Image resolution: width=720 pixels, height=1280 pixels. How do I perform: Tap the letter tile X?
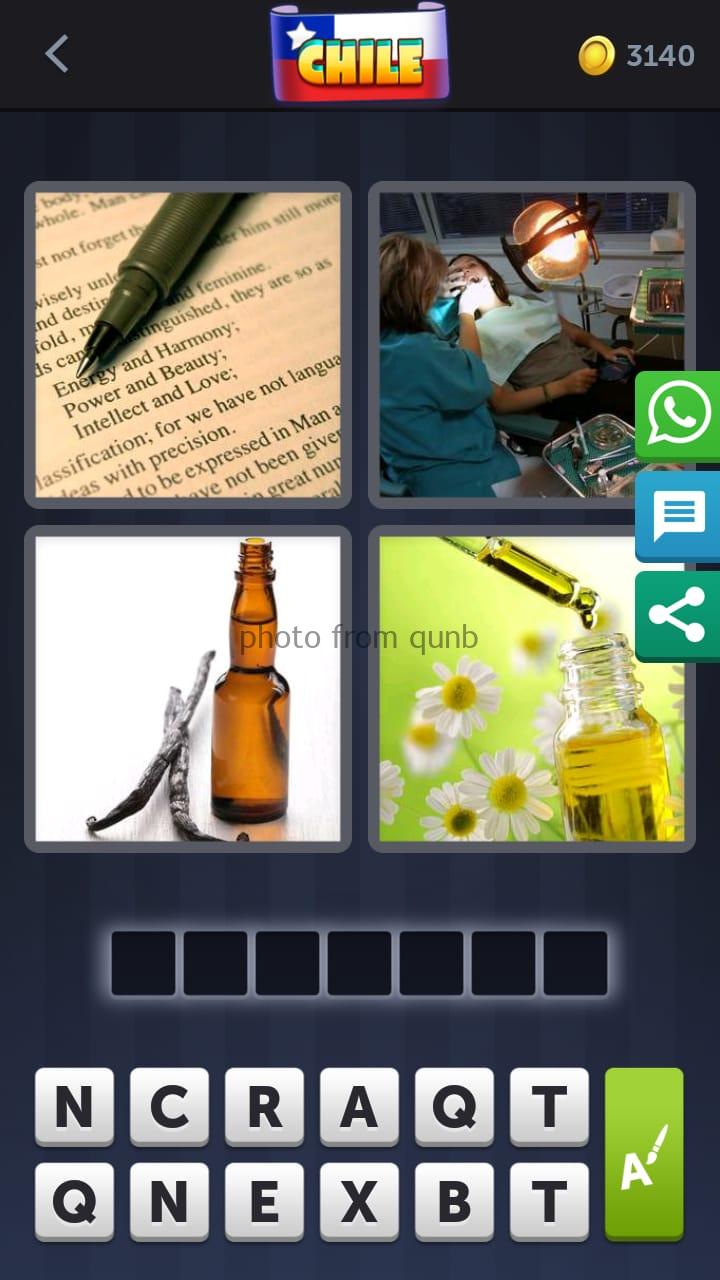pos(359,1201)
